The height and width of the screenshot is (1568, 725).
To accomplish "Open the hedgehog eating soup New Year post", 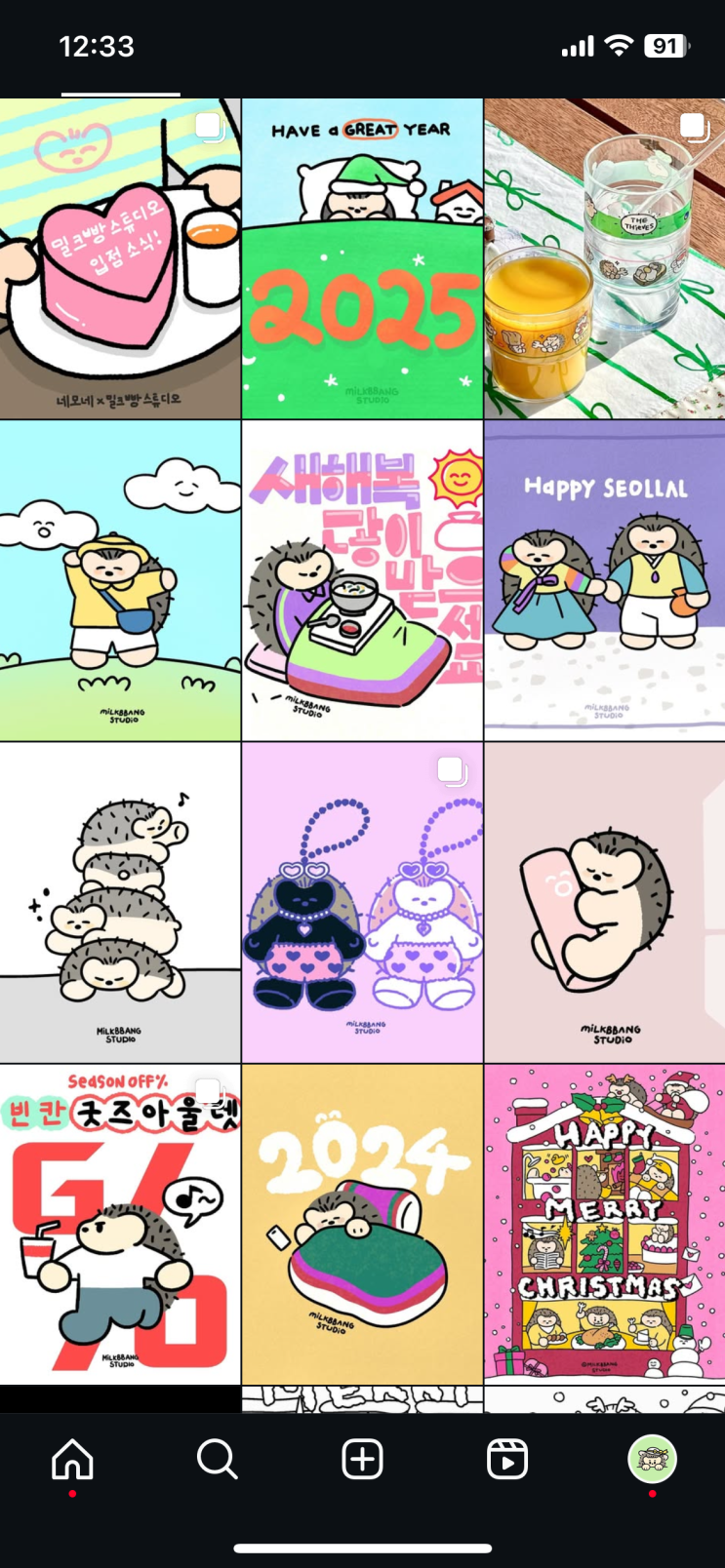I will [362, 580].
